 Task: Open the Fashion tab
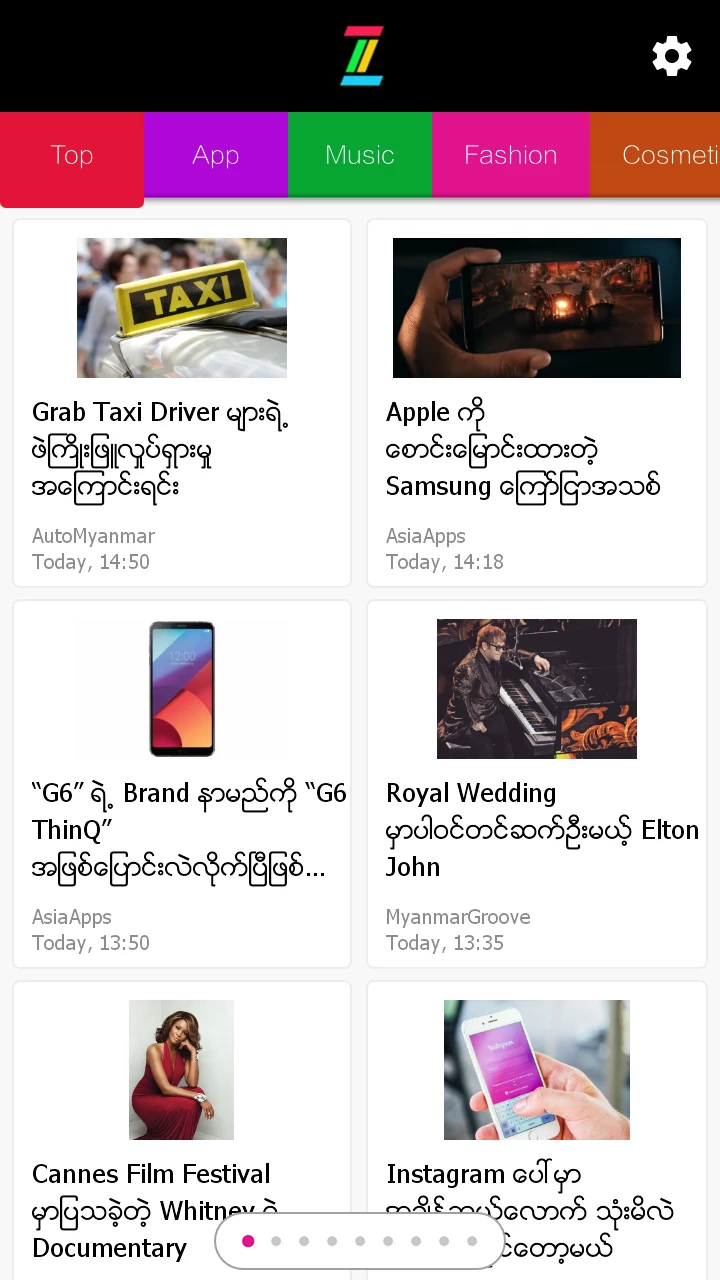[x=510, y=155]
